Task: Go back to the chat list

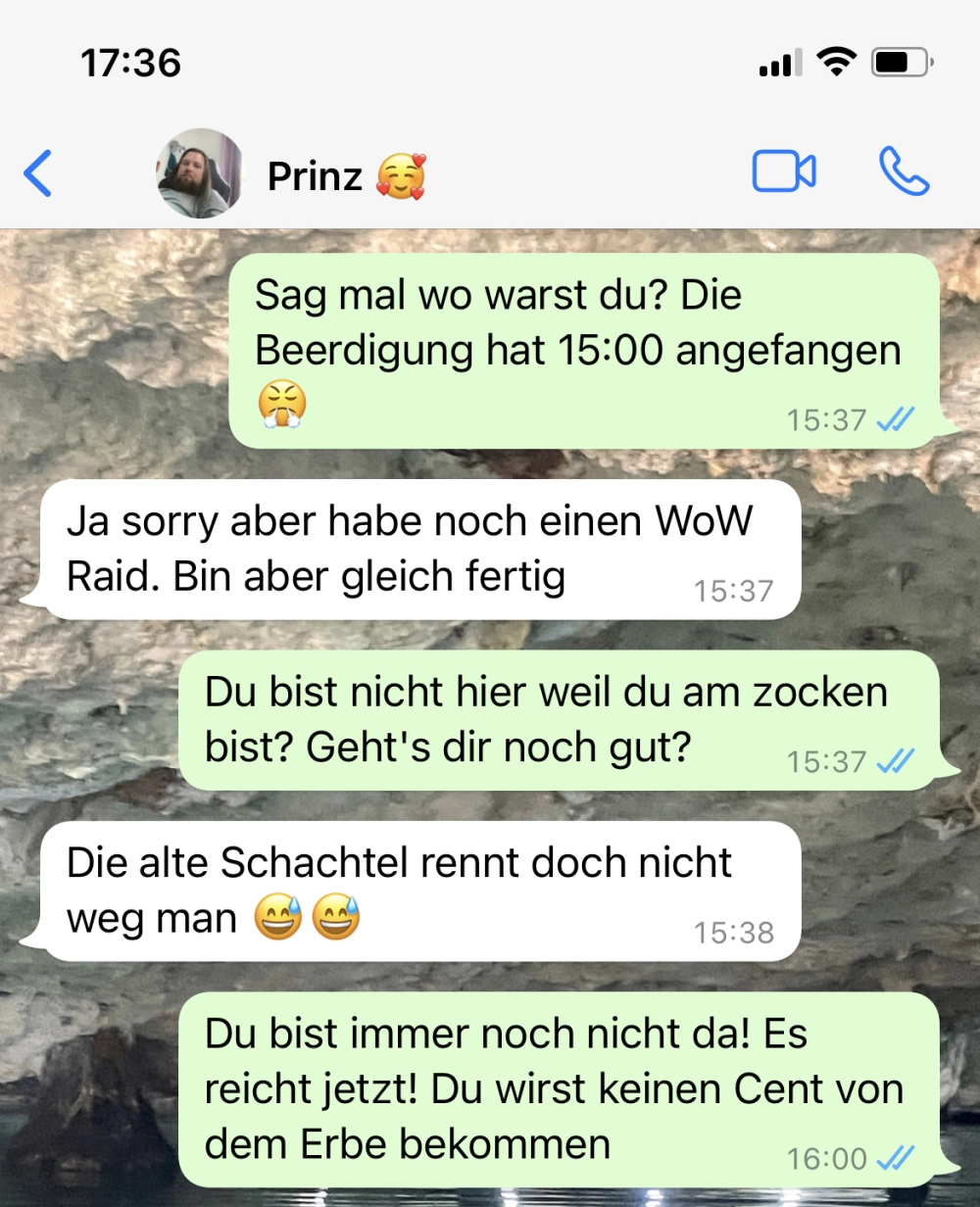Action: (37, 174)
